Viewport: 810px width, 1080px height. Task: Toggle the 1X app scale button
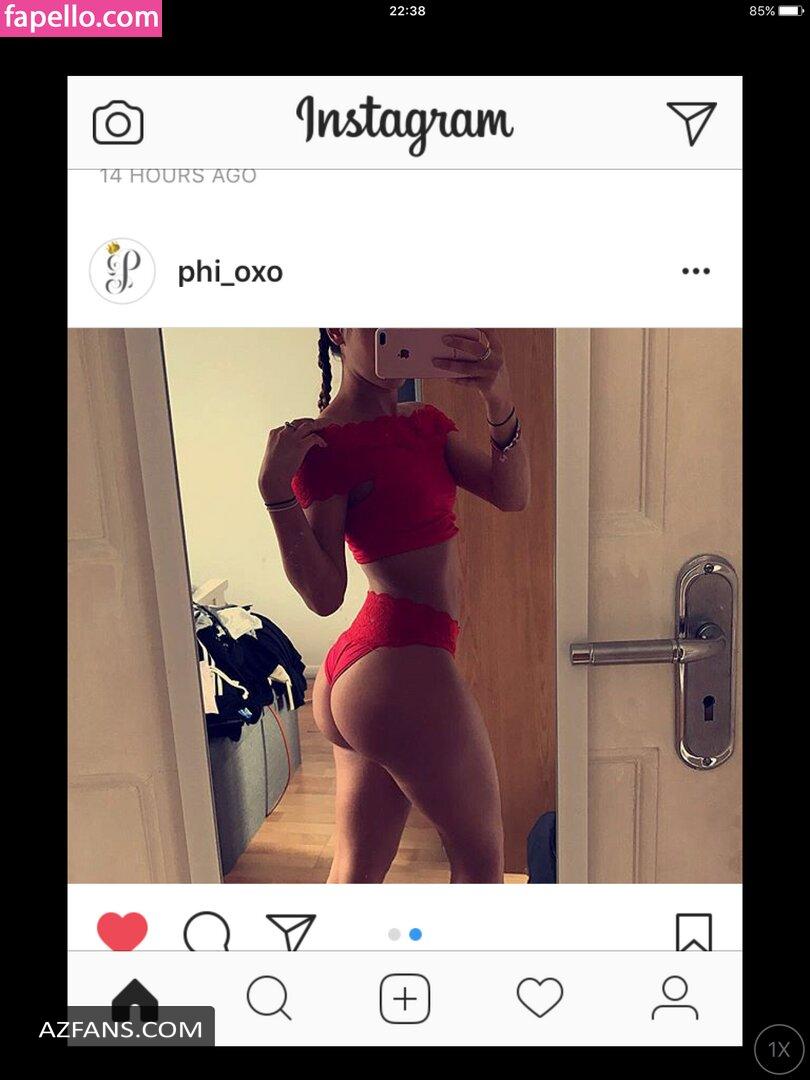coord(779,1050)
